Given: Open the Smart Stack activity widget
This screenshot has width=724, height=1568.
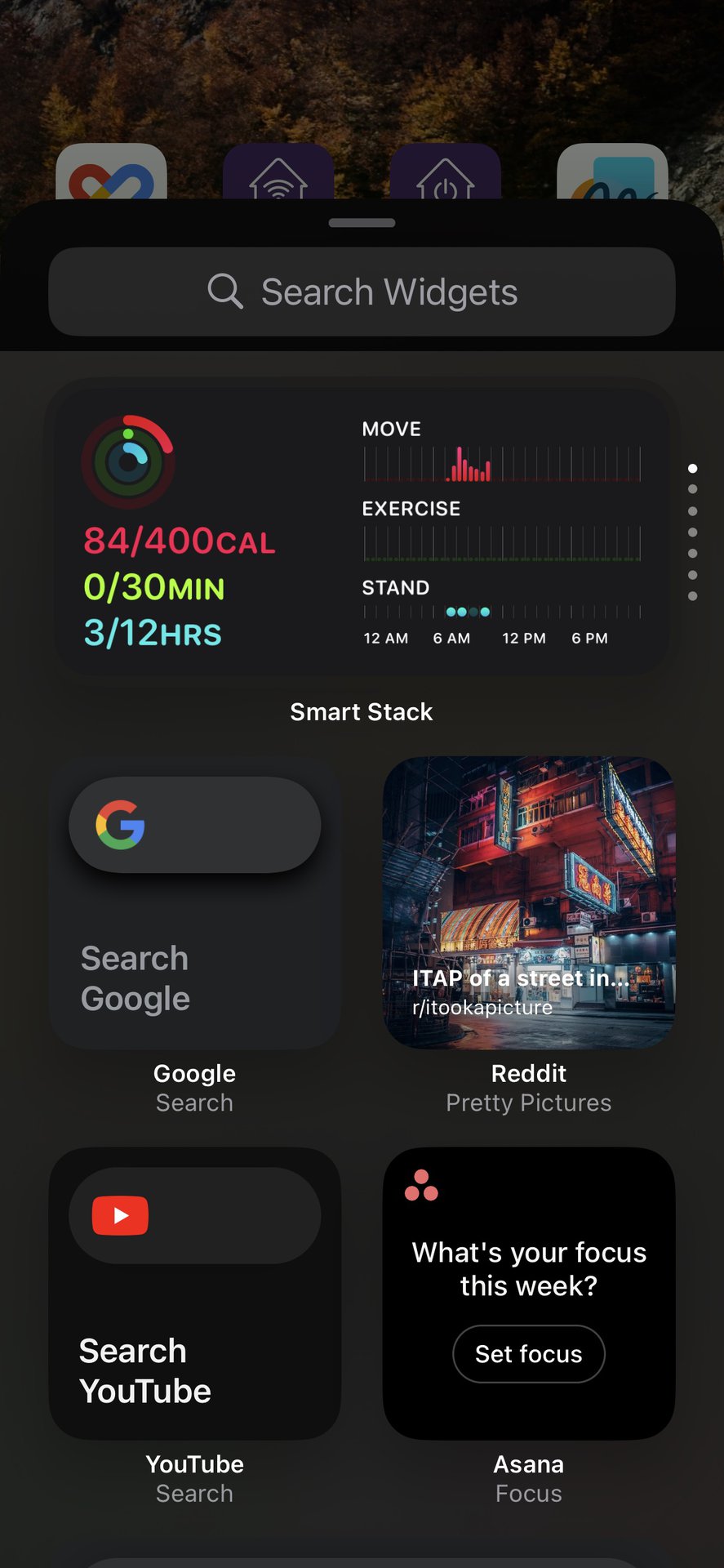Looking at the screenshot, I should point(362,531).
